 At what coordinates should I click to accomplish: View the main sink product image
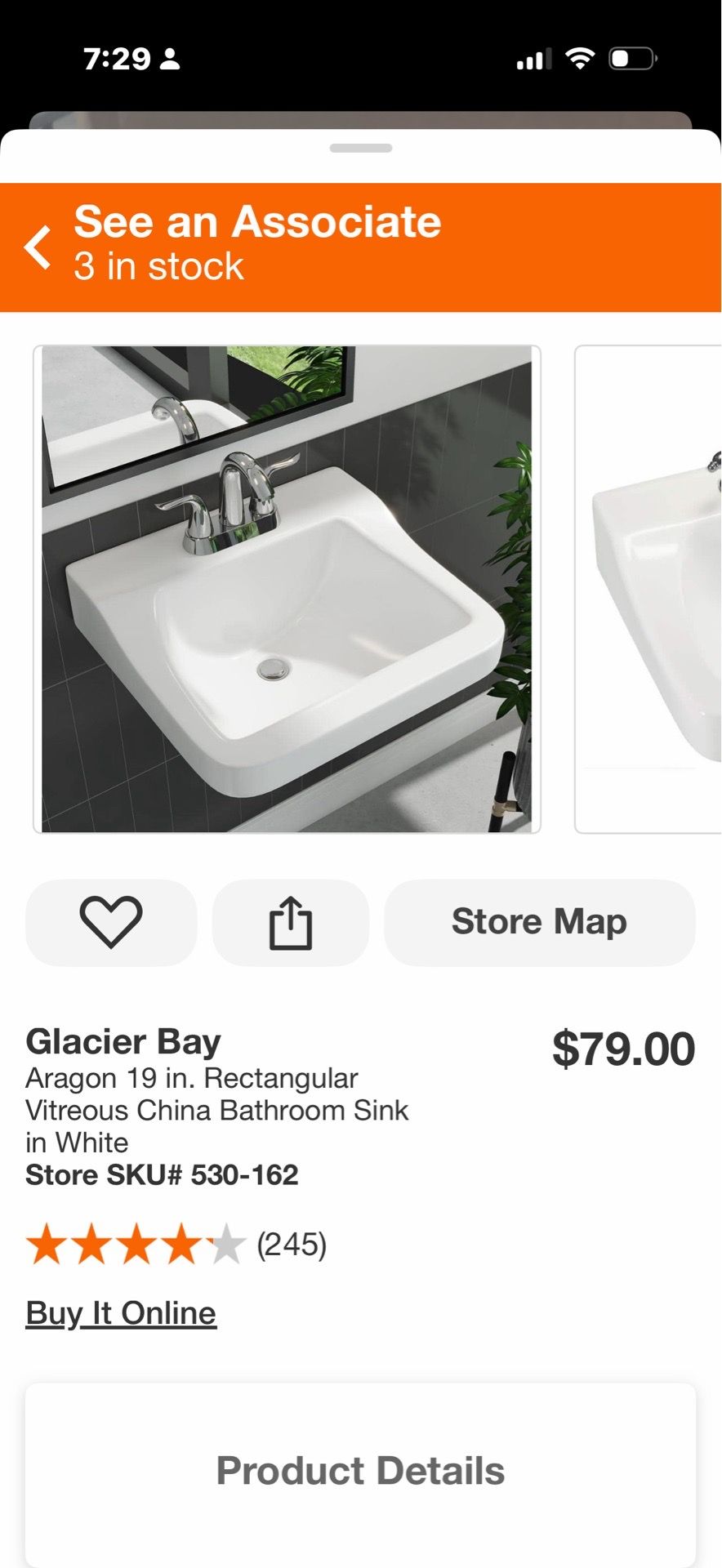(x=287, y=589)
